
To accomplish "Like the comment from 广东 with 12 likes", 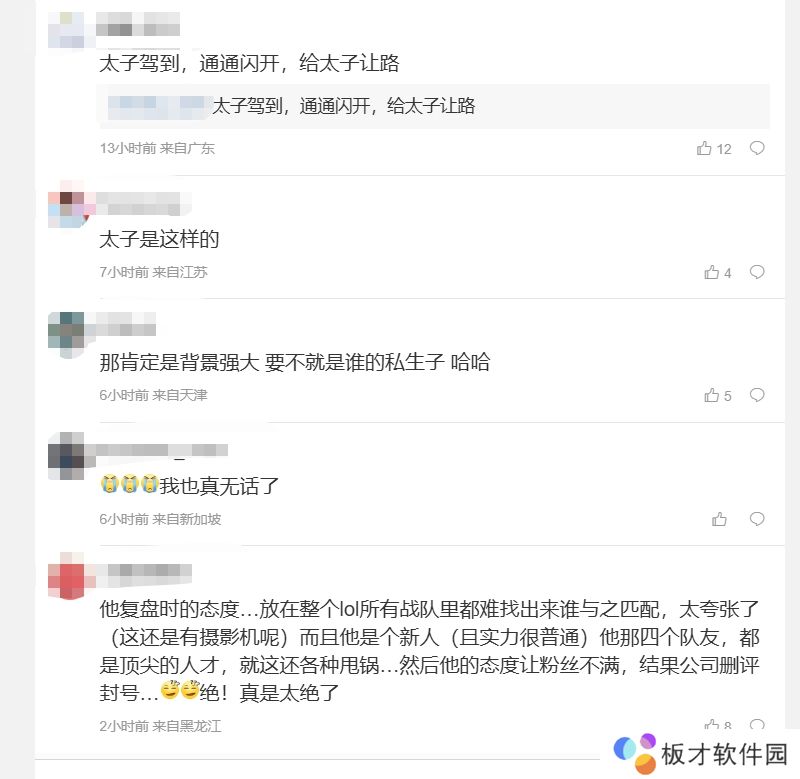I will coord(705,148).
